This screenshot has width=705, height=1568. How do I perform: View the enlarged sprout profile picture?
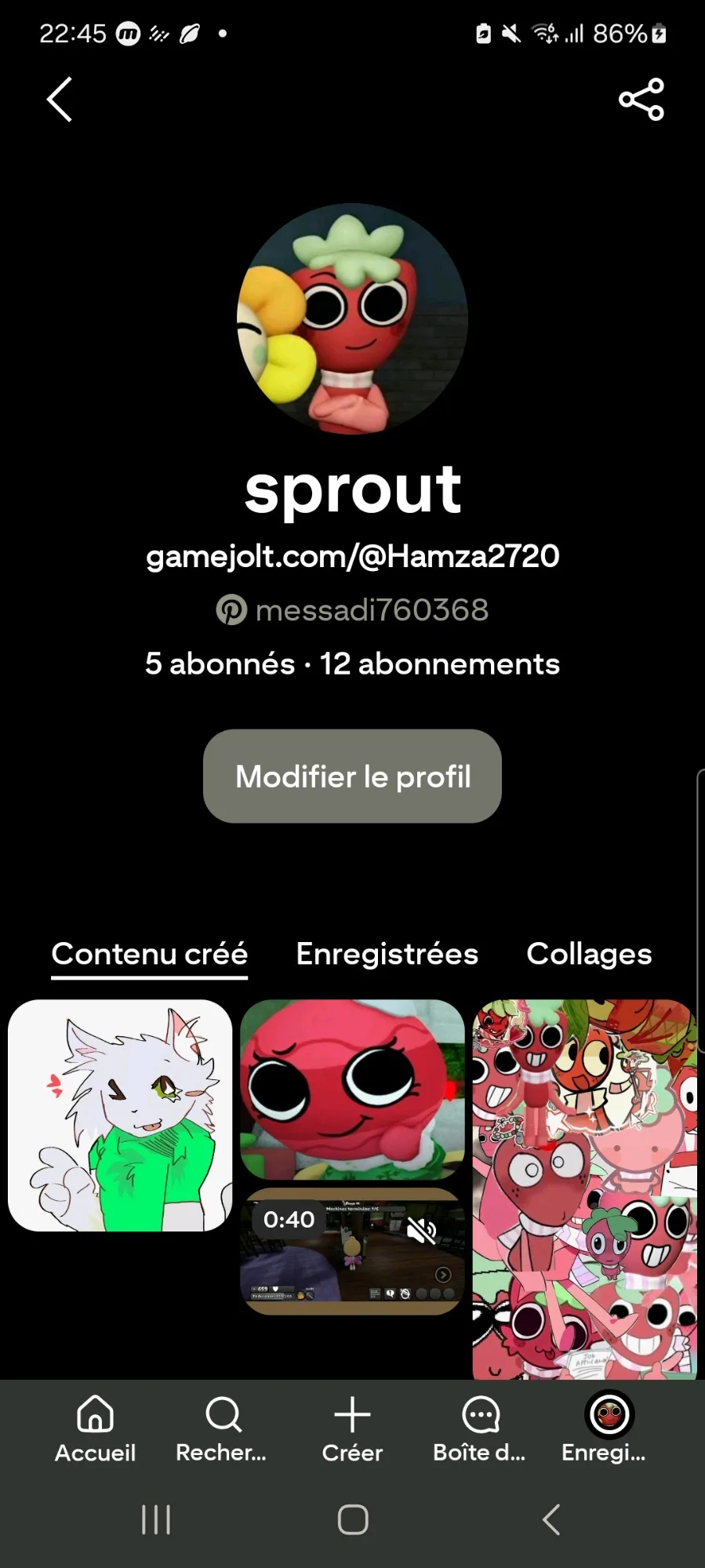[352, 319]
